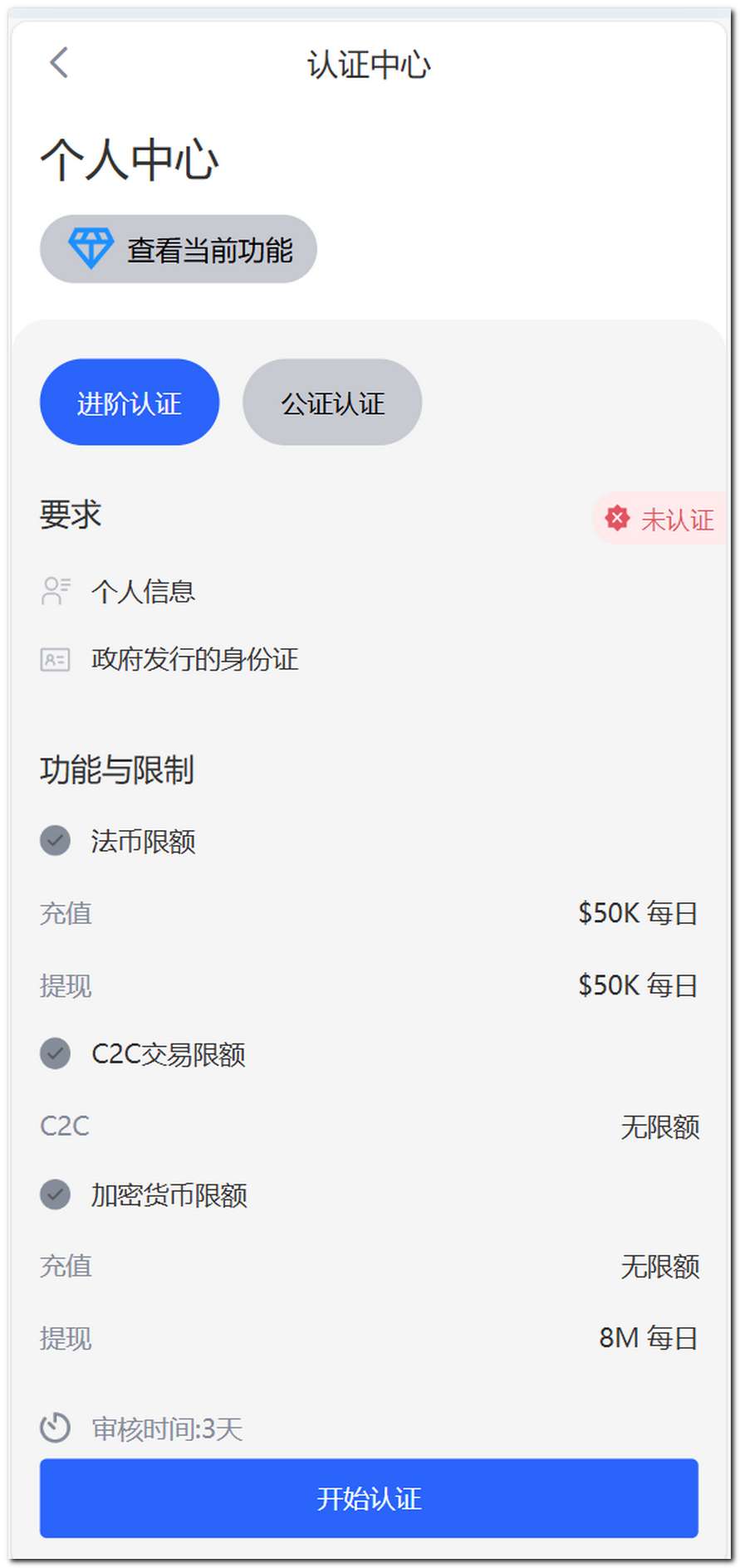Switch to 公证认证 tab
The image size is (740, 1568).
point(332,403)
